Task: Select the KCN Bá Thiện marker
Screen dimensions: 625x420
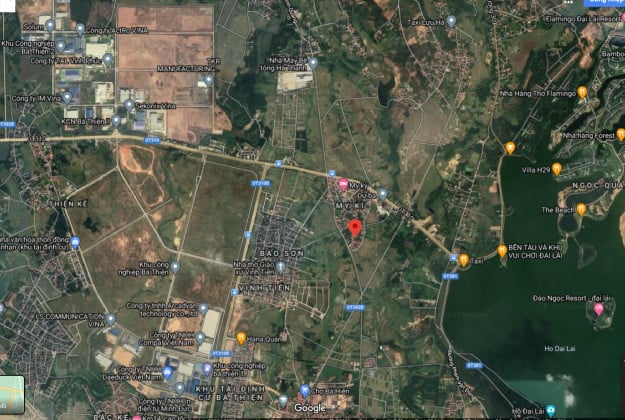Action: tap(116, 120)
